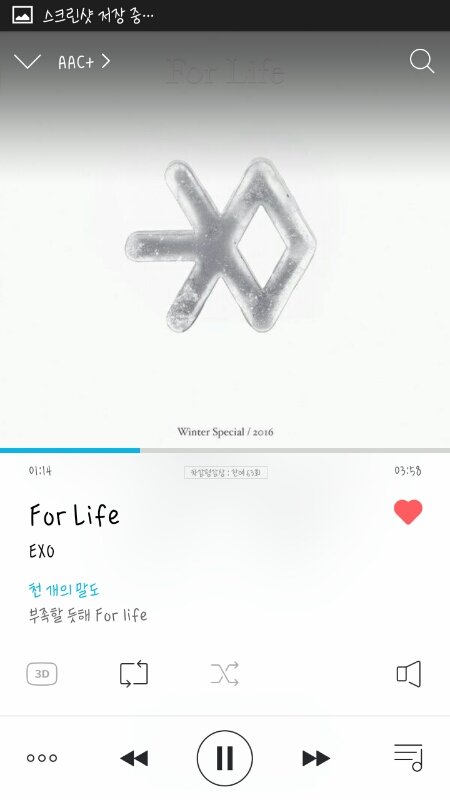The height and width of the screenshot is (800, 450).
Task: Skip forward to the next track
Action: tap(316, 758)
